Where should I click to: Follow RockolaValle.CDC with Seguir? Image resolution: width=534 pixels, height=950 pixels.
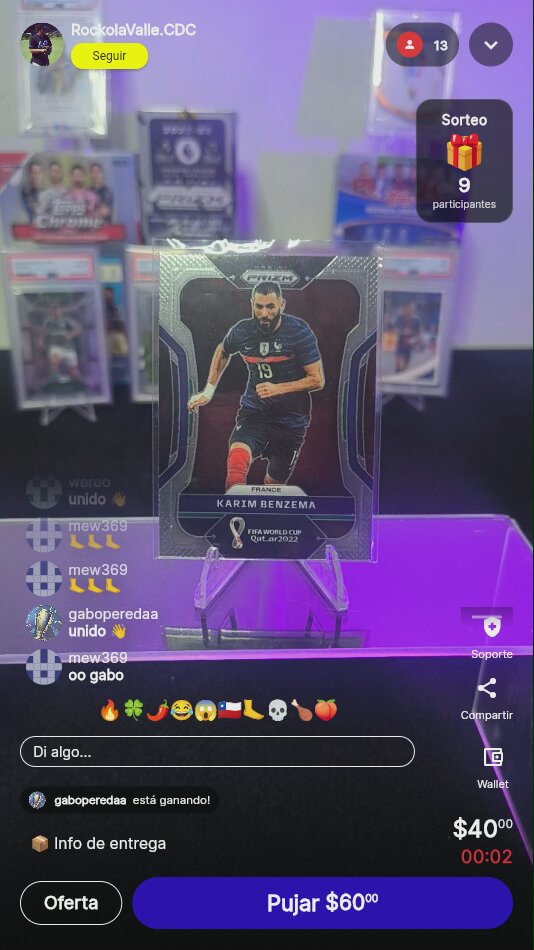point(110,56)
